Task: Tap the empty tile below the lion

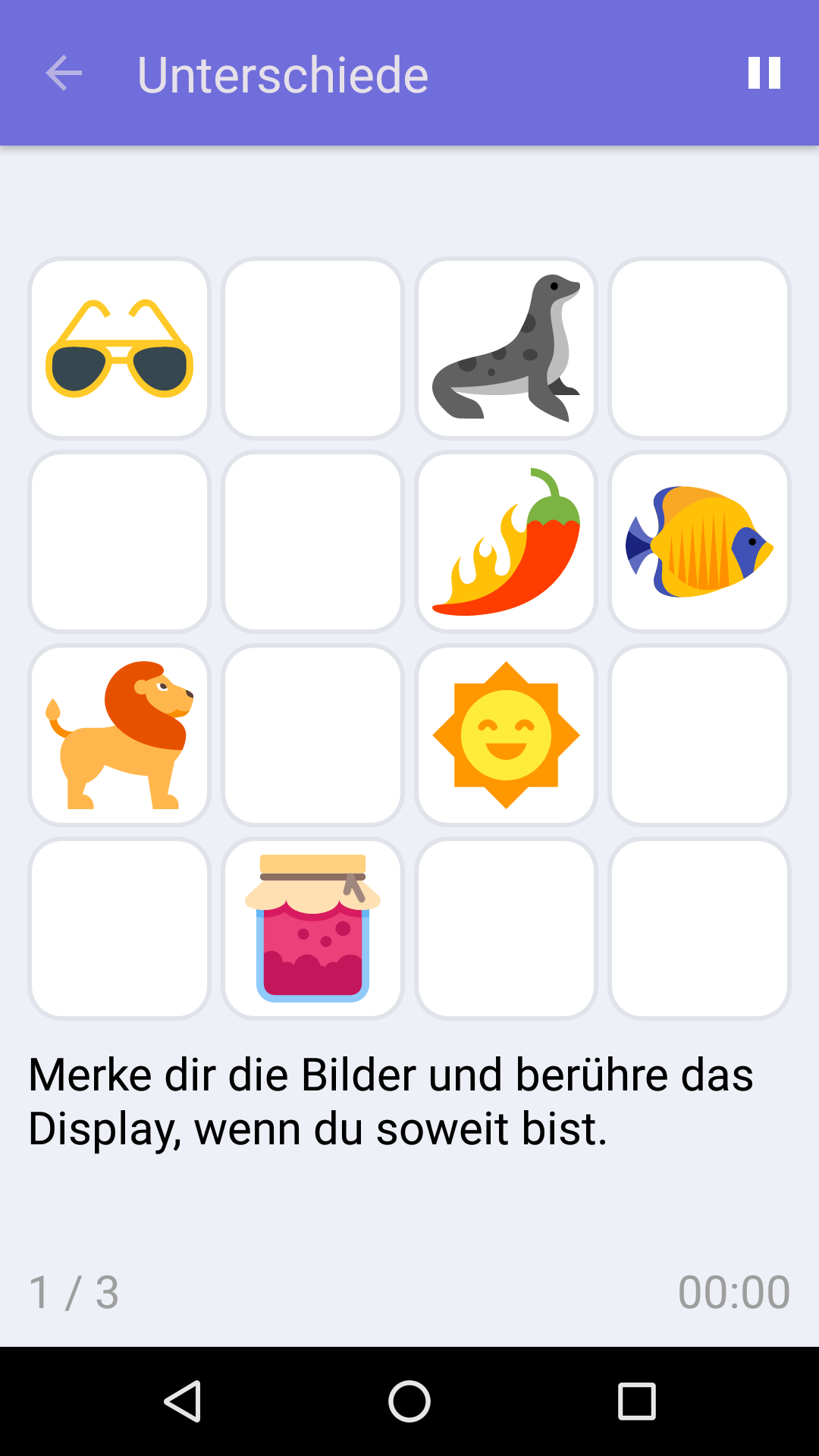Action: (x=118, y=928)
